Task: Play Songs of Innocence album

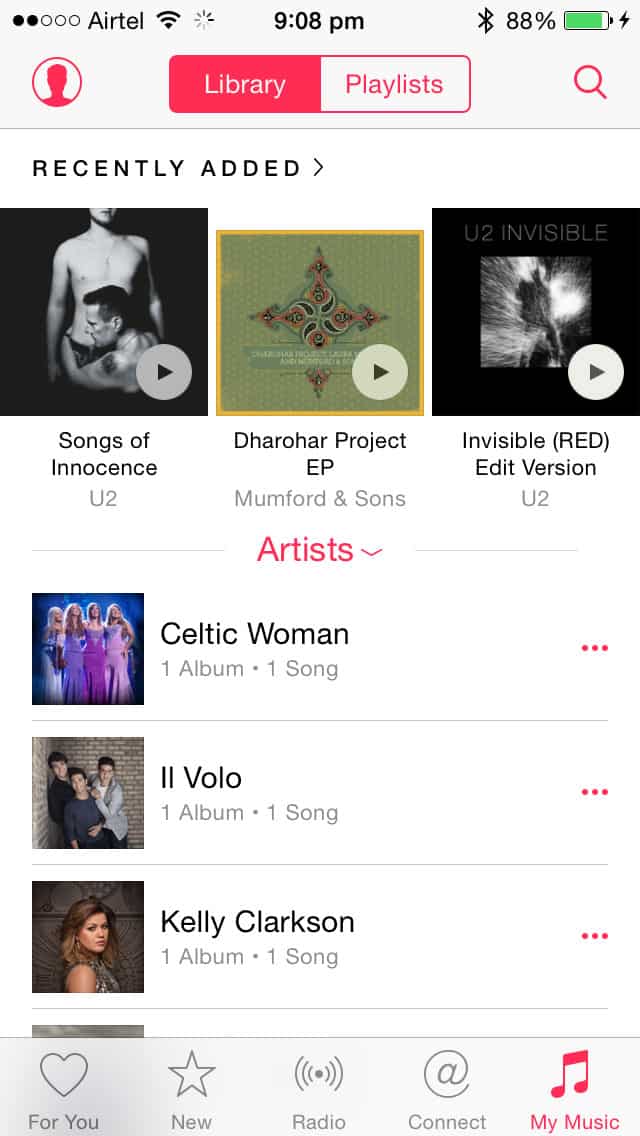Action: click(164, 372)
